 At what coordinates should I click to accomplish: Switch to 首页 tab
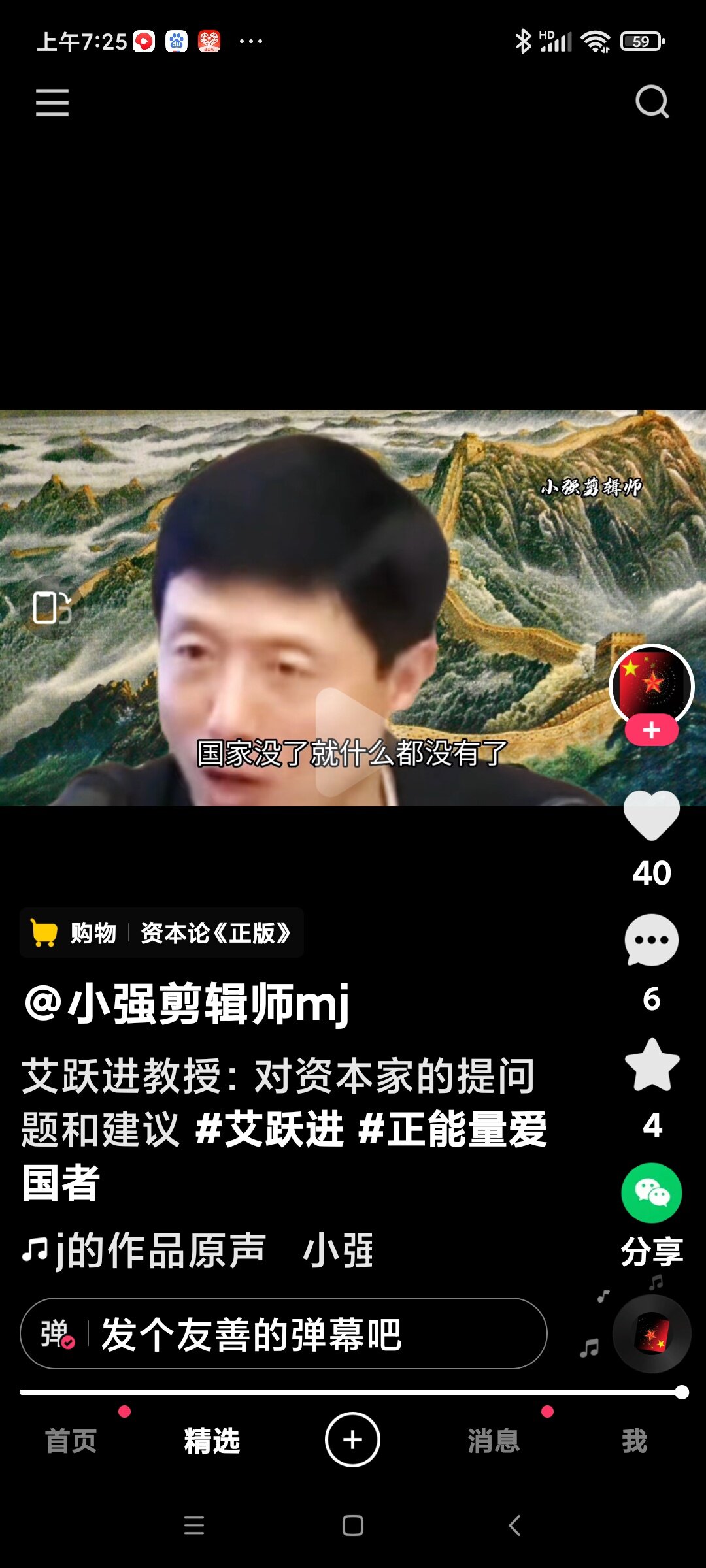pos(71,1441)
